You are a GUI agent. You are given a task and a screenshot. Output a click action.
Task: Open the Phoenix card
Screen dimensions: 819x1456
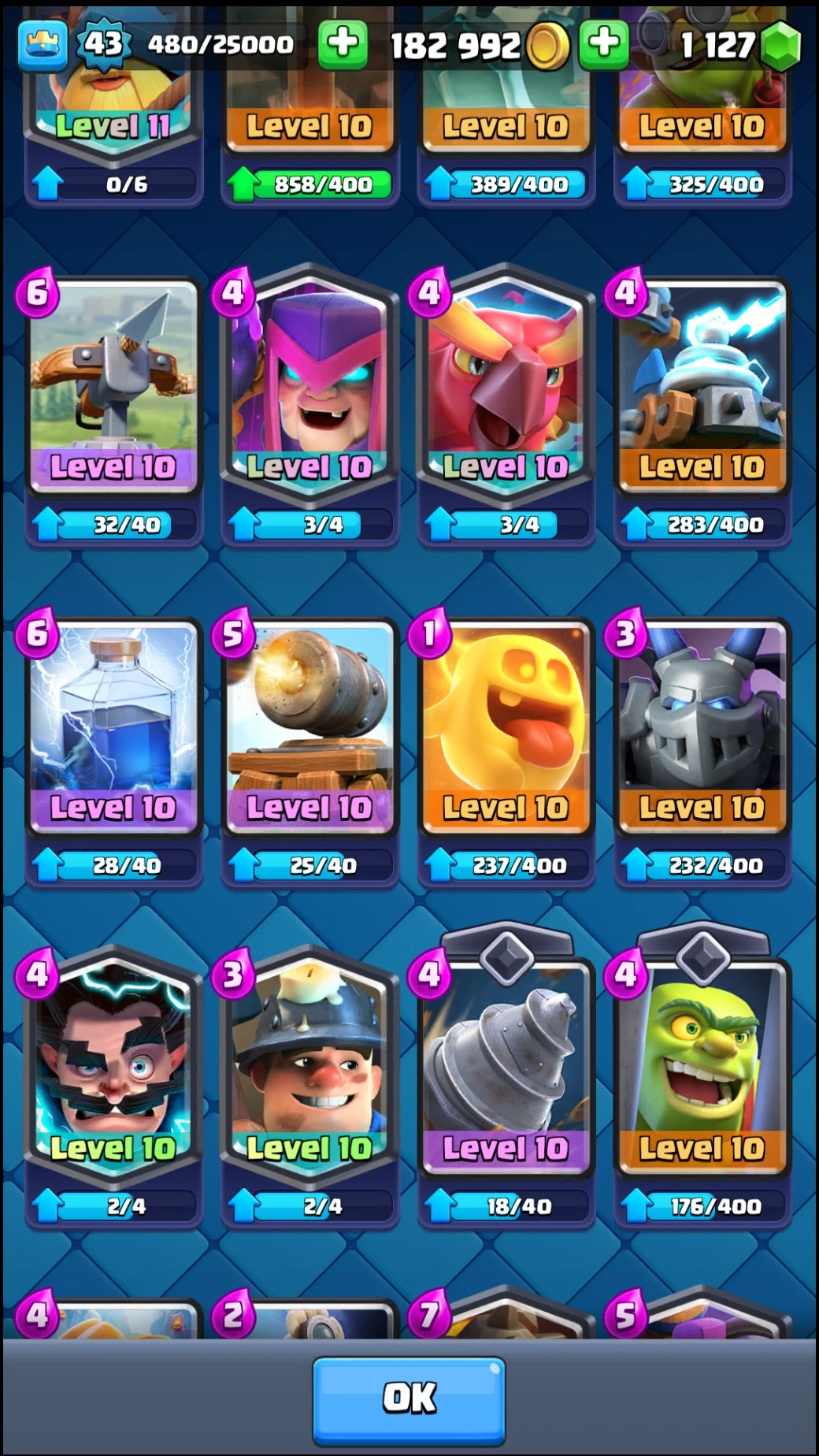506,386
